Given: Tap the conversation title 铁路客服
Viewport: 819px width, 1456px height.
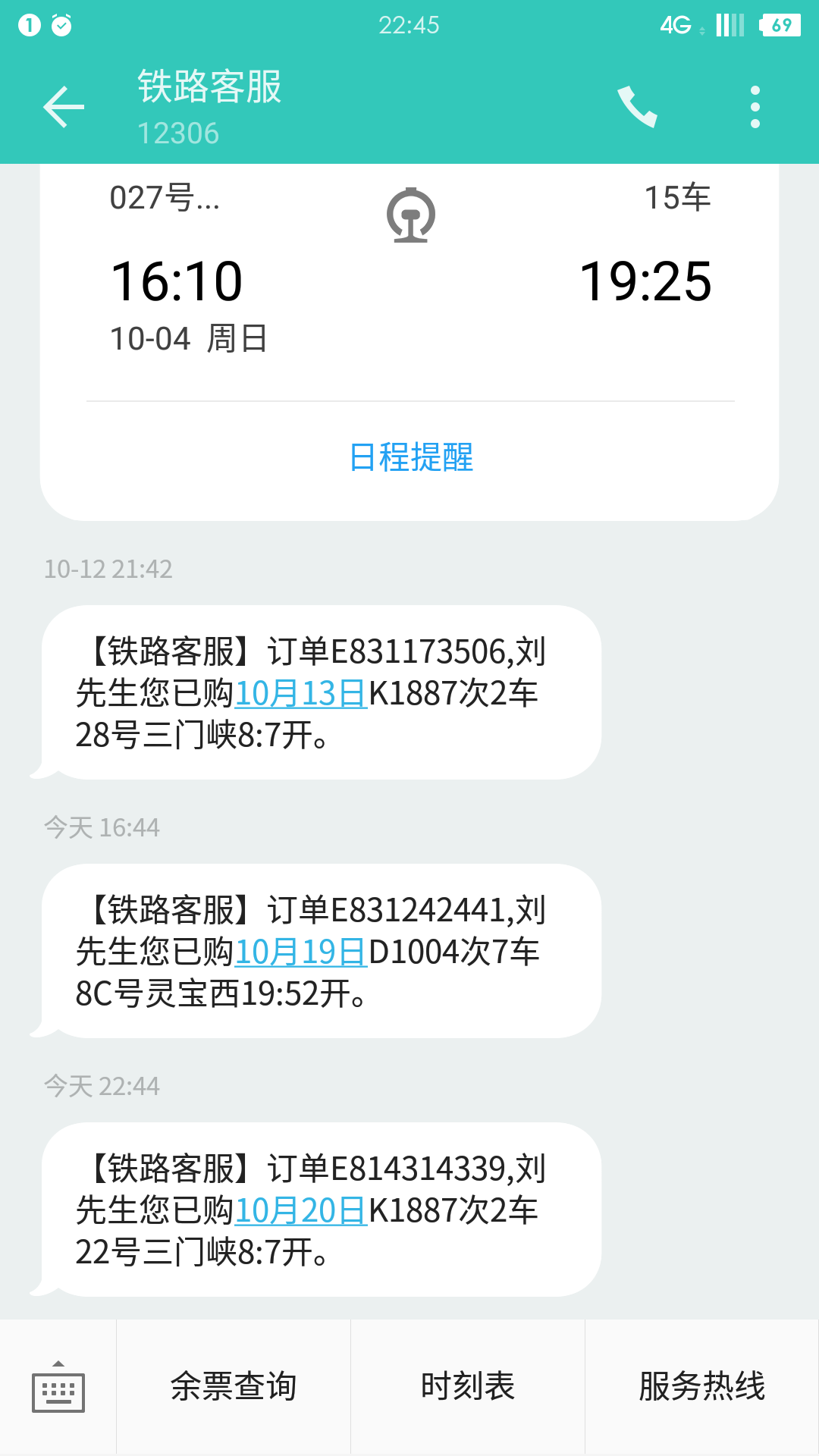Looking at the screenshot, I should (208, 88).
